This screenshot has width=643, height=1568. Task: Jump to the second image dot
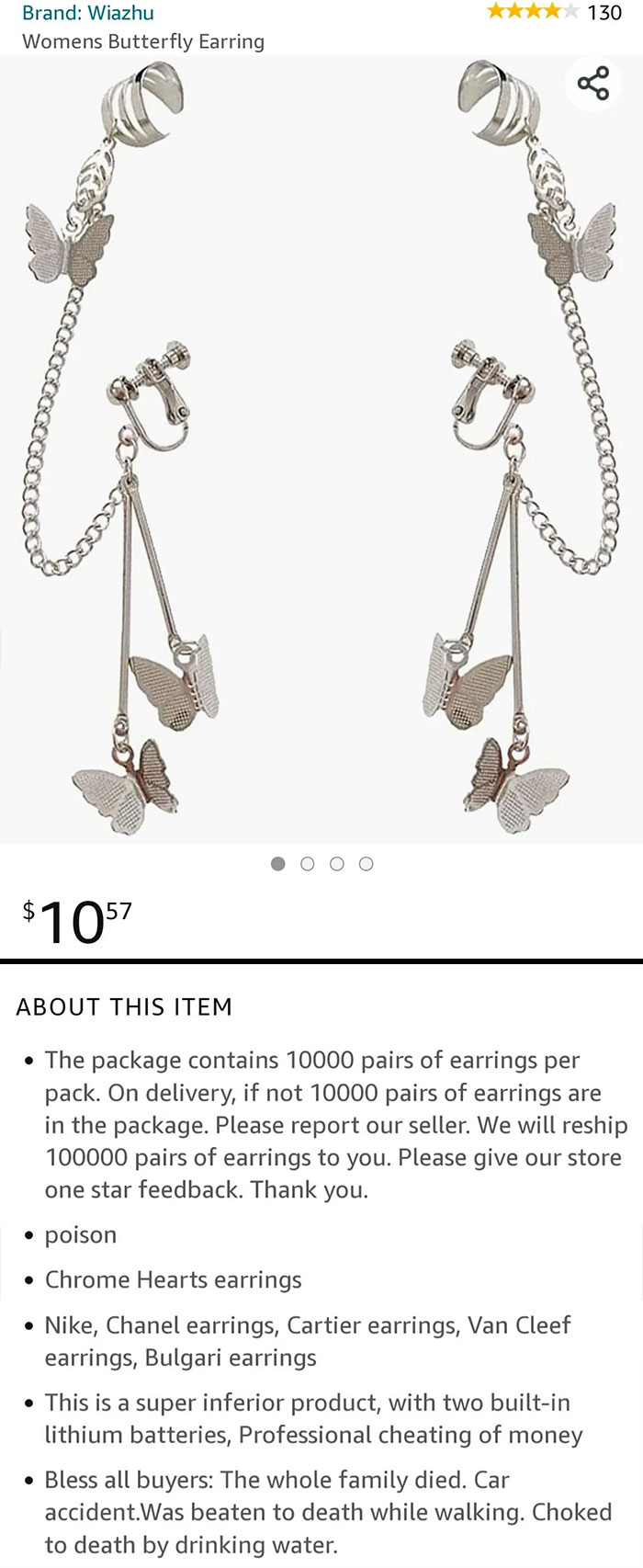(308, 864)
